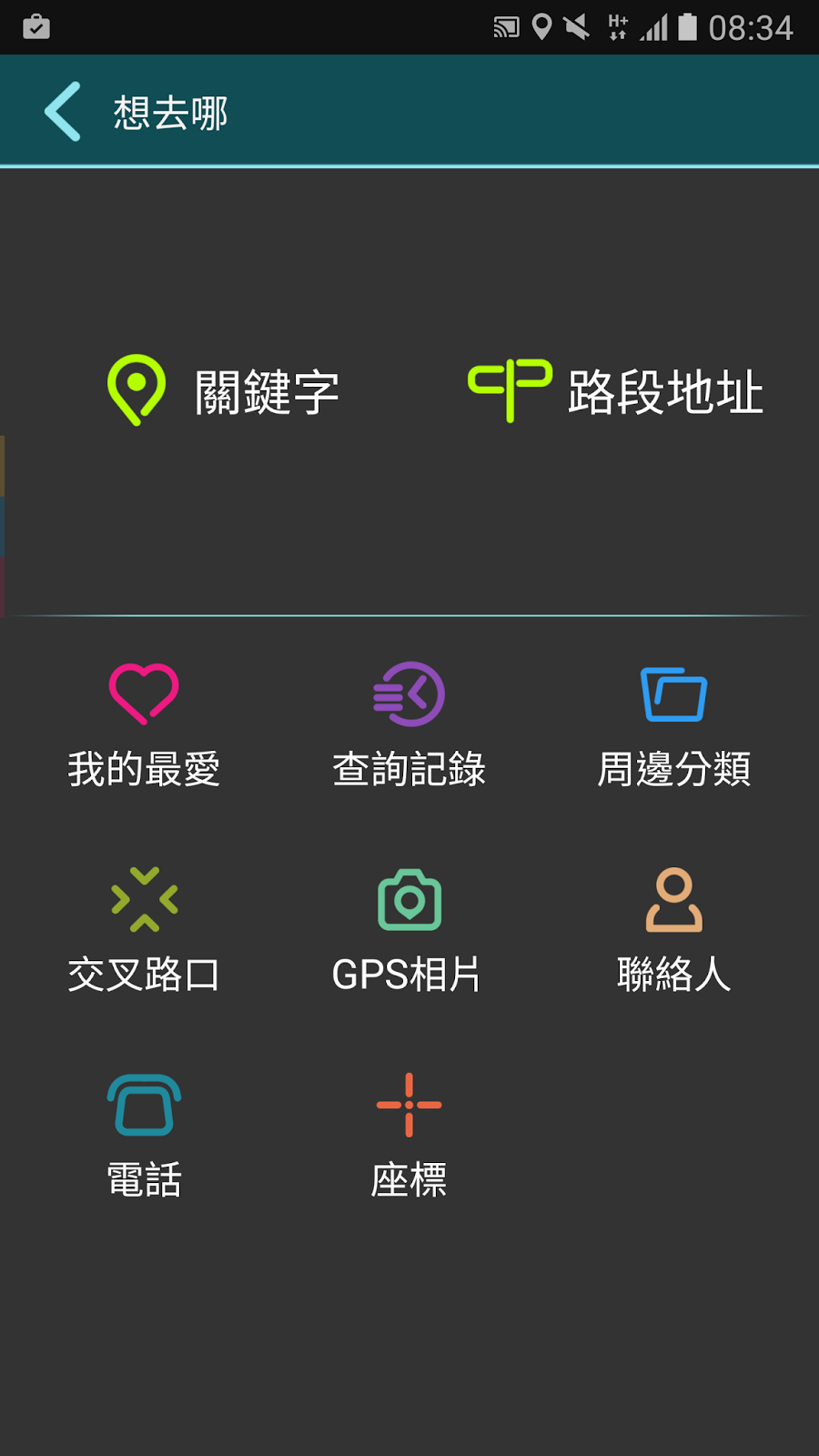The width and height of the screenshot is (819, 1456).
Task: Choose 聯絡人 contacts
Action: click(673, 930)
